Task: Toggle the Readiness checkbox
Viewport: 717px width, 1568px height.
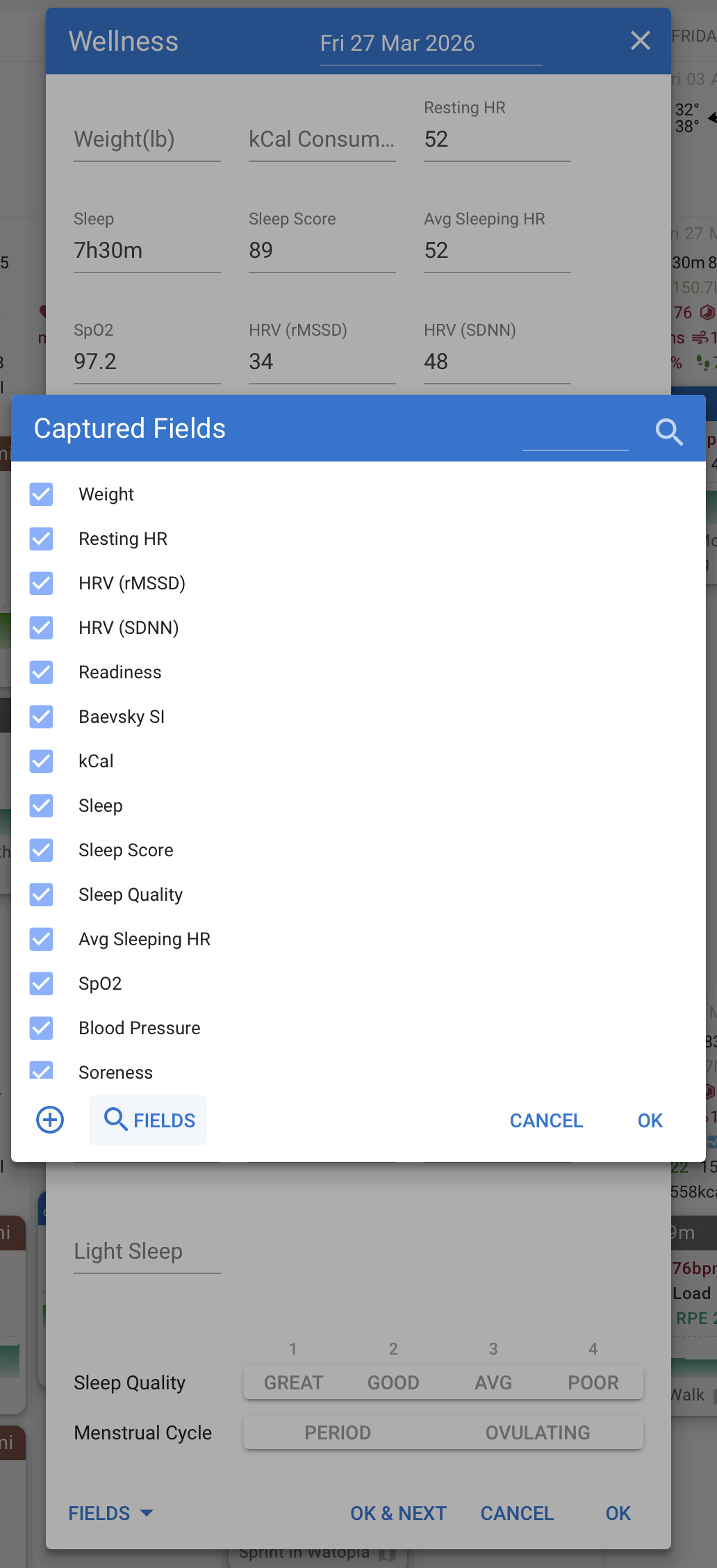Action: click(42, 672)
